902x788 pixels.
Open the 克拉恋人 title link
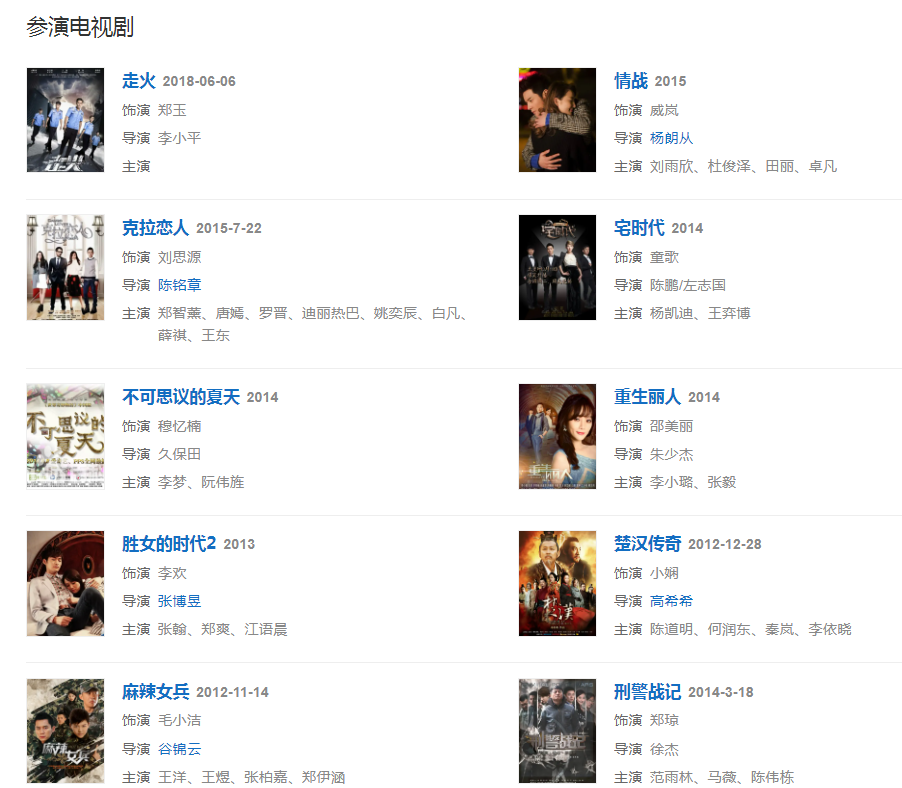pos(155,228)
